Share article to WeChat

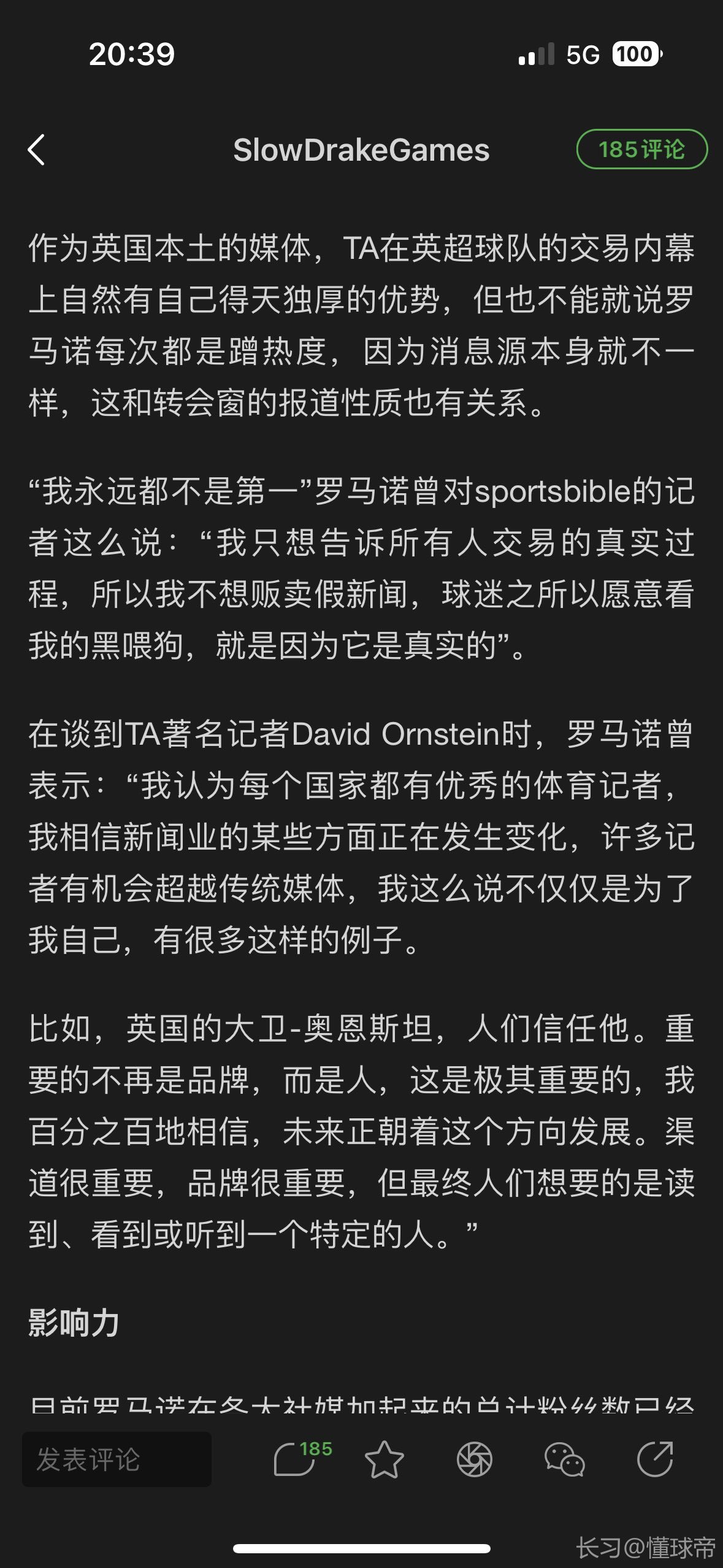565,1459
